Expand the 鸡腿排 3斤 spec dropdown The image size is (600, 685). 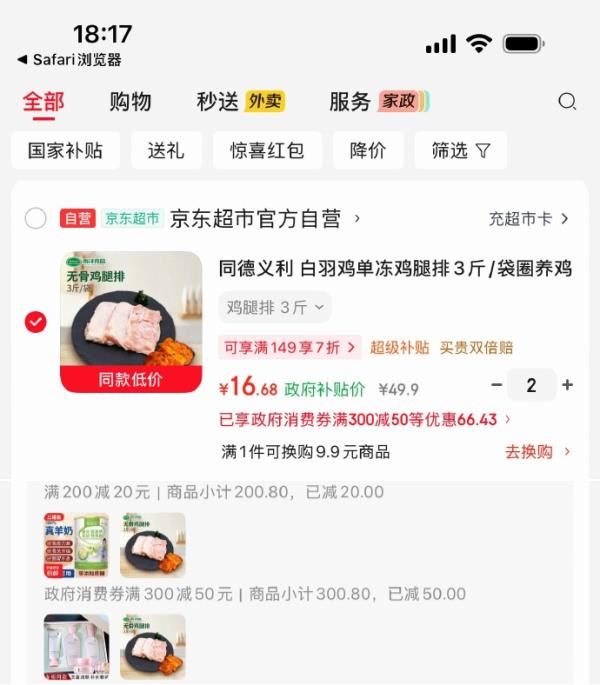pos(274,307)
